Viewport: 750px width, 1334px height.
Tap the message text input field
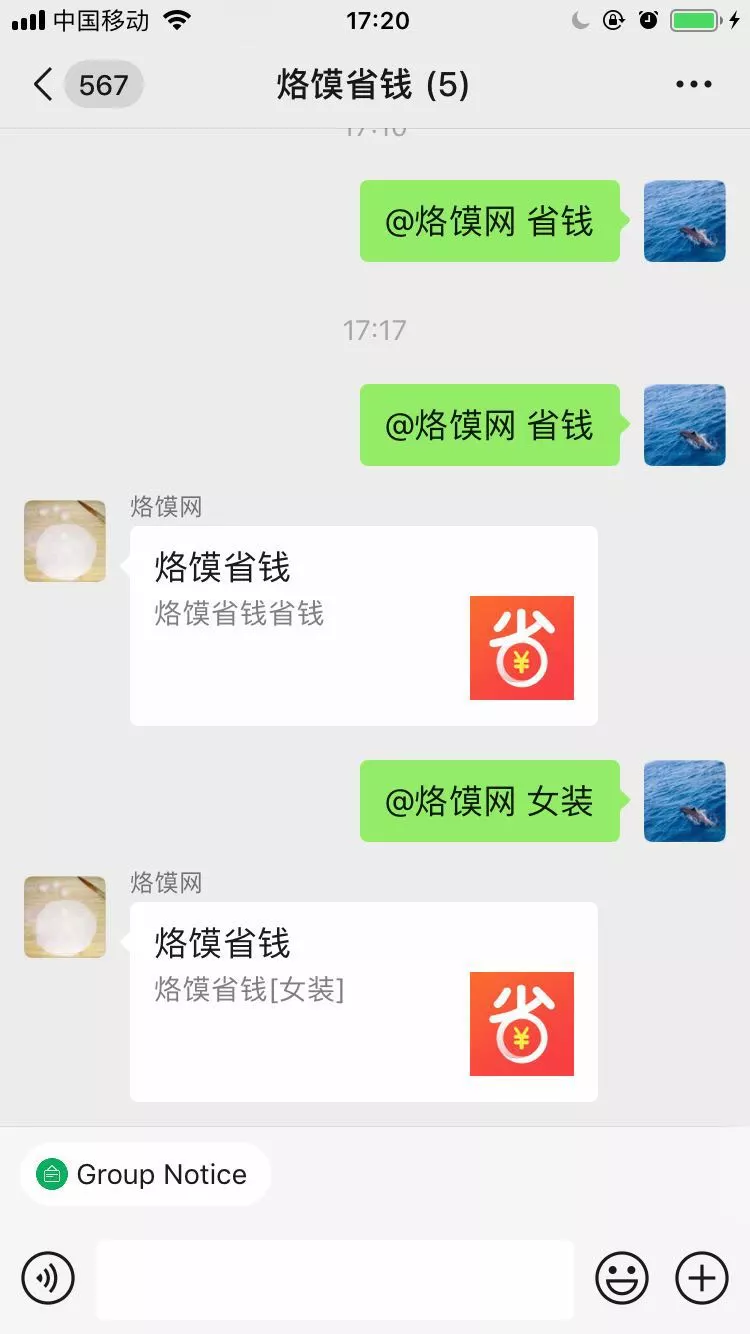coord(335,1278)
